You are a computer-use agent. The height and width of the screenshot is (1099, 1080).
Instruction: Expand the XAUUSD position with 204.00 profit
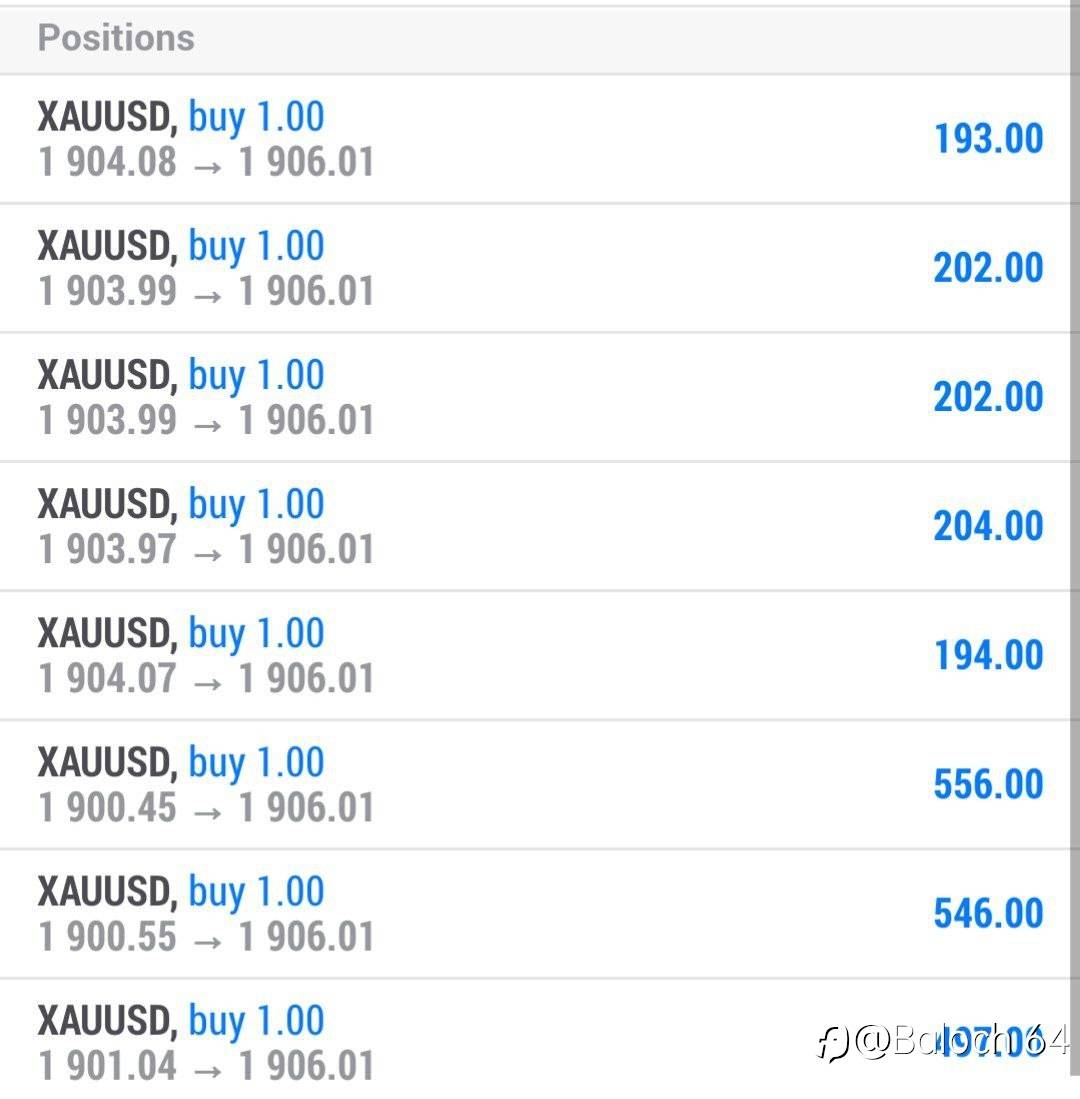click(535, 526)
